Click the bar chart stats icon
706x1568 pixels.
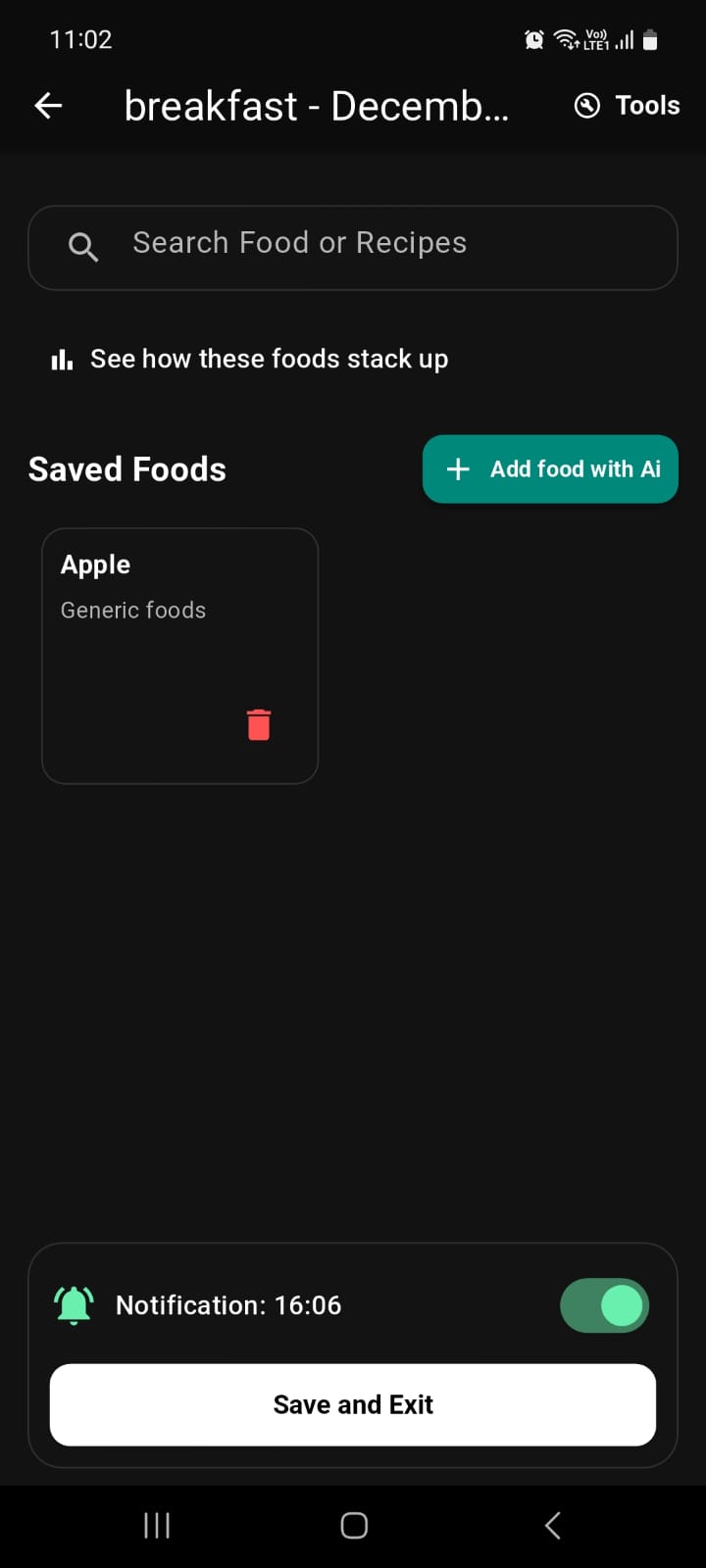tap(61, 359)
